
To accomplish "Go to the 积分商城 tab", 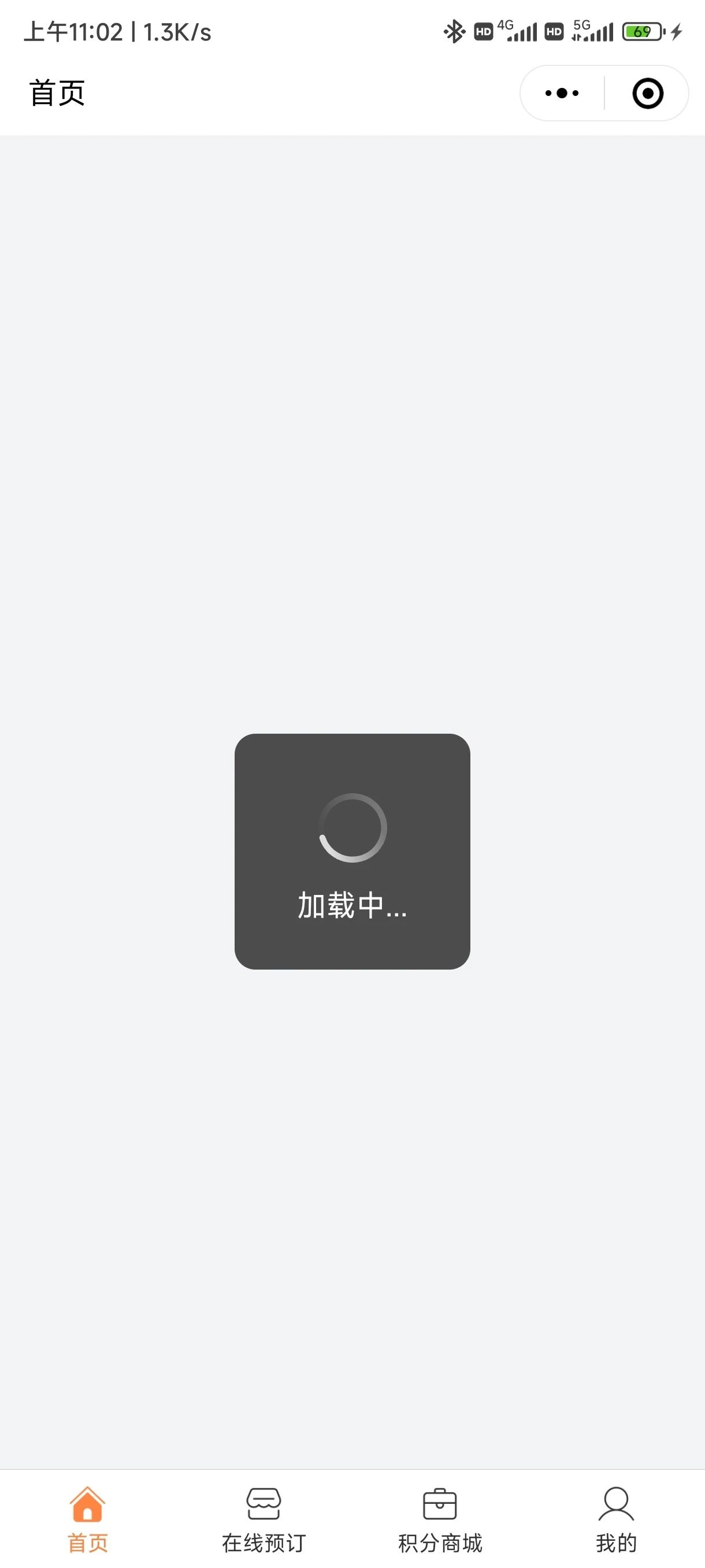I will (x=440, y=1519).
